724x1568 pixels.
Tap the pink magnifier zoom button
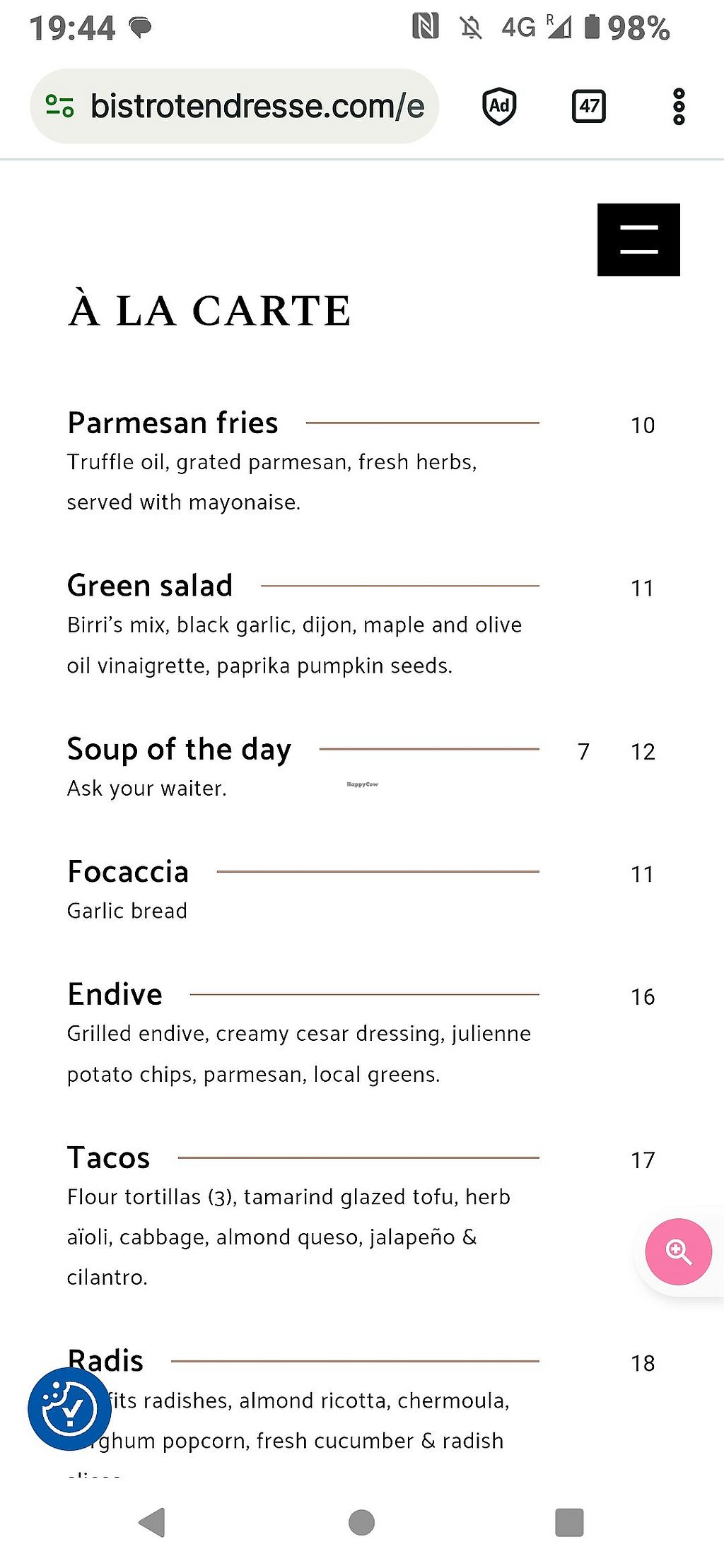(x=679, y=1251)
